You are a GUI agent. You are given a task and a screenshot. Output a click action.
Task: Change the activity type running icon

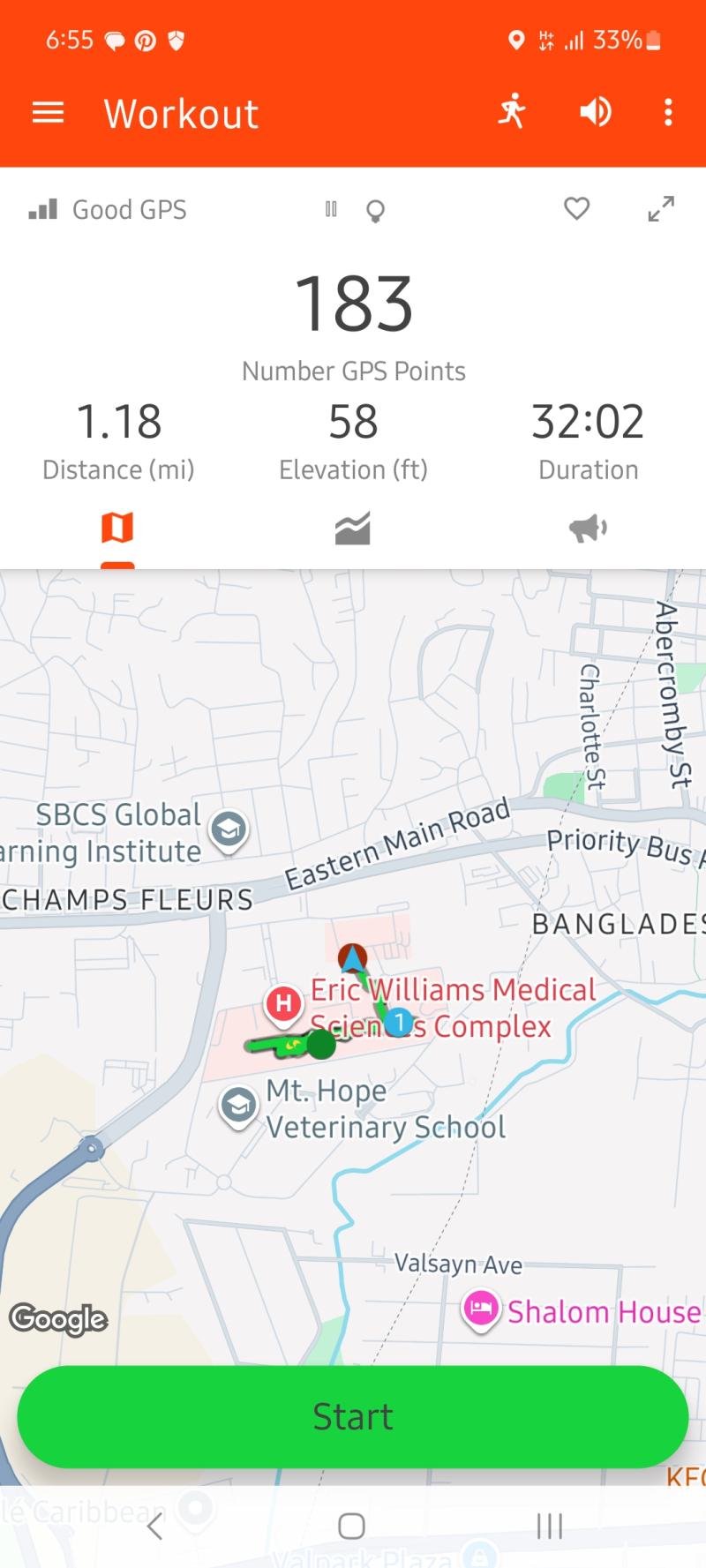point(512,112)
